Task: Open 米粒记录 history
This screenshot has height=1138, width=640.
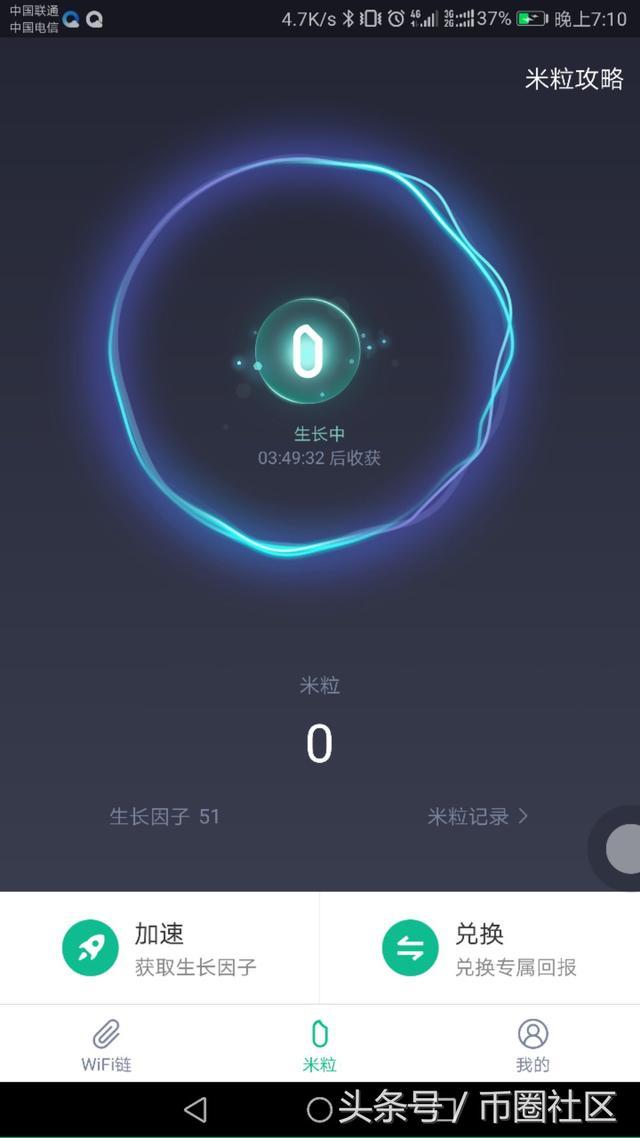Action: point(477,816)
